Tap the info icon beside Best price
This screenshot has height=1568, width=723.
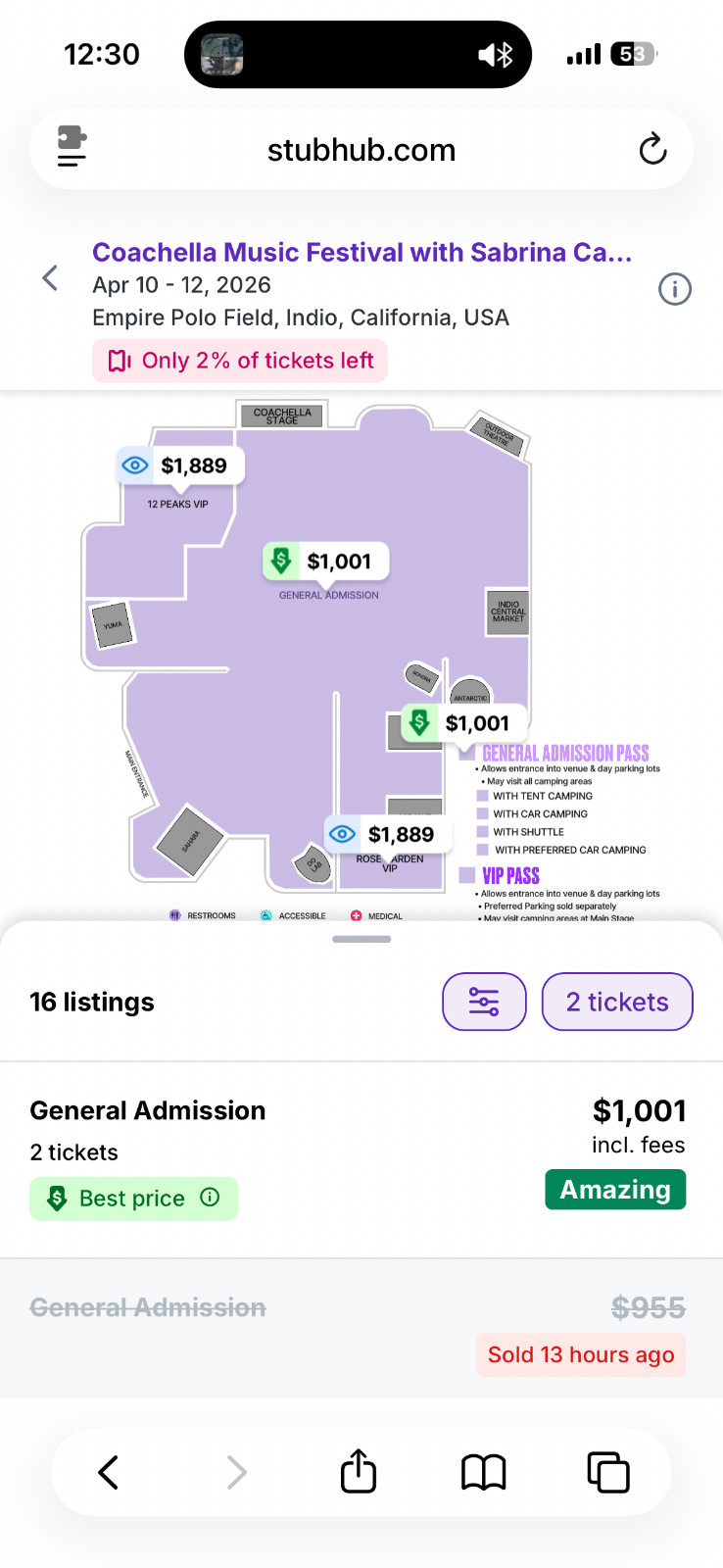207,1198
